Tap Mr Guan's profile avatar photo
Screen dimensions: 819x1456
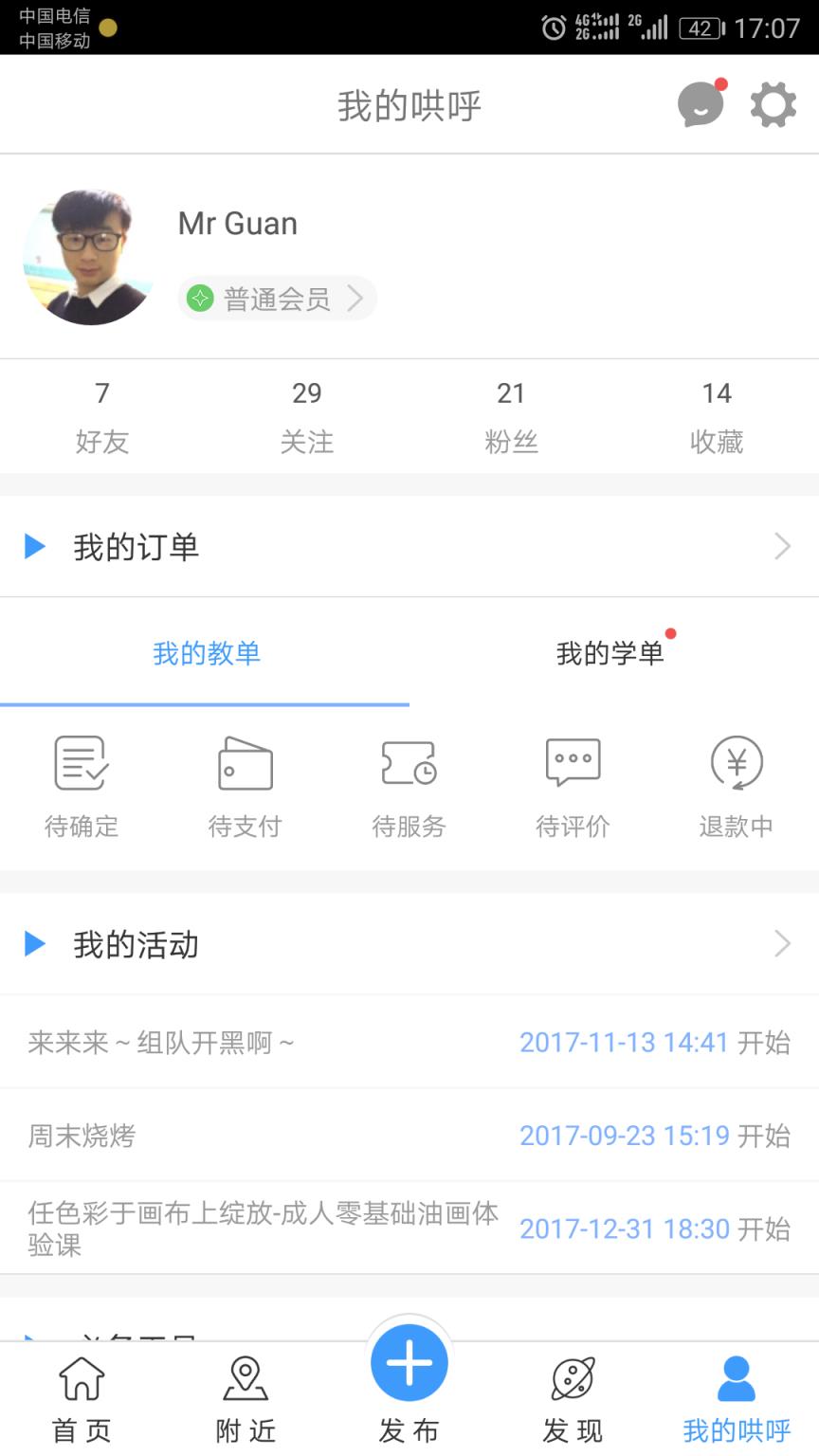pyautogui.click(x=90, y=256)
